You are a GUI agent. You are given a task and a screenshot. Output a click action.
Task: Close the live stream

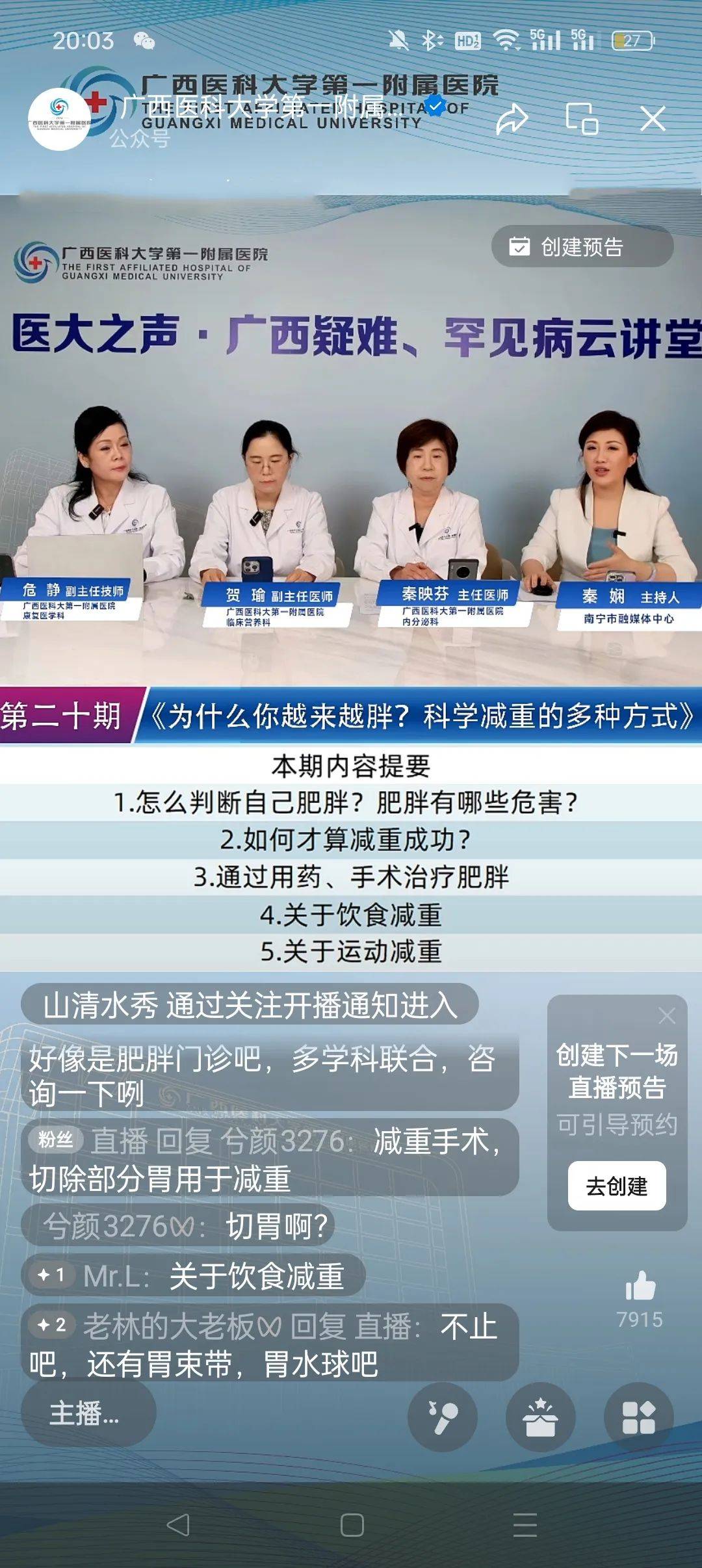point(653,119)
